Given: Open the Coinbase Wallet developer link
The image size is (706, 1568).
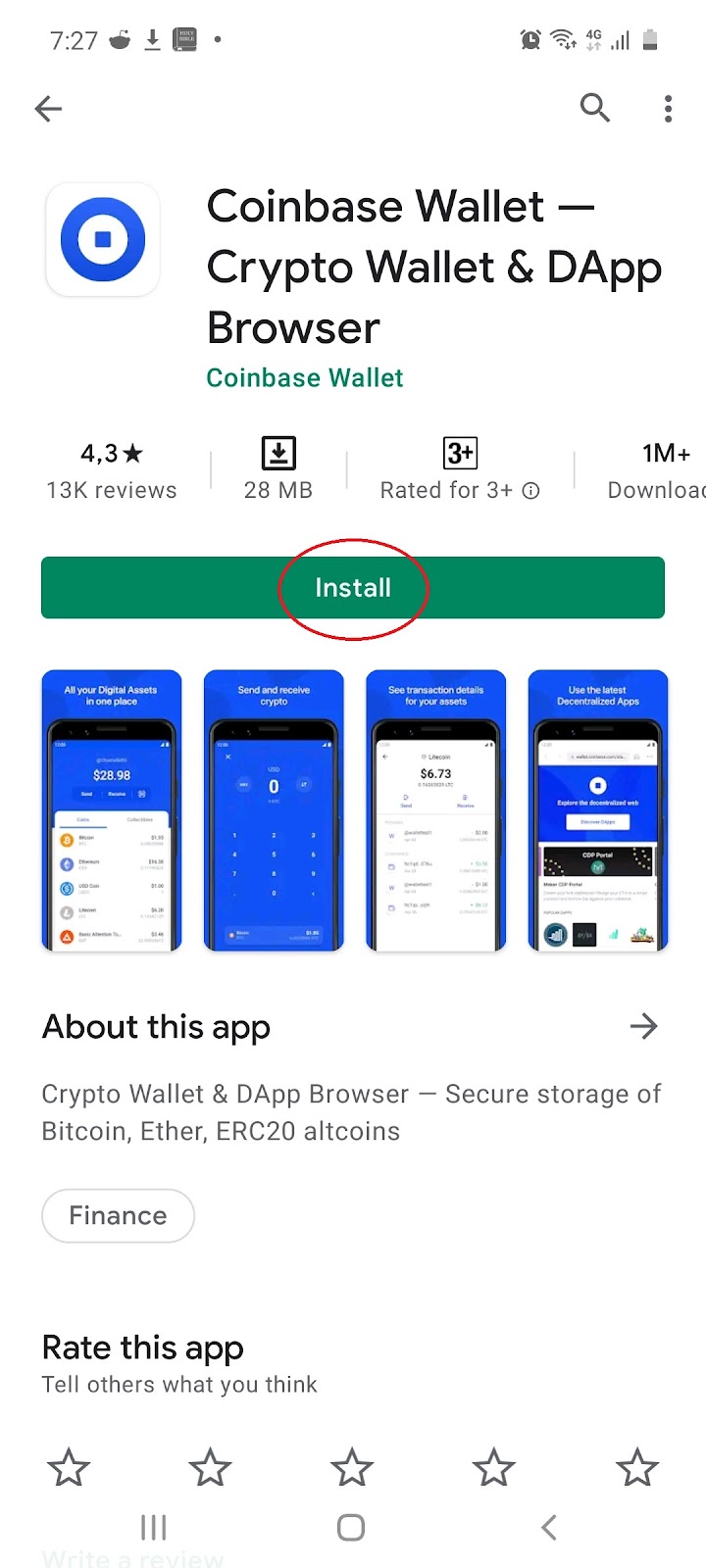Looking at the screenshot, I should pyautogui.click(x=304, y=378).
